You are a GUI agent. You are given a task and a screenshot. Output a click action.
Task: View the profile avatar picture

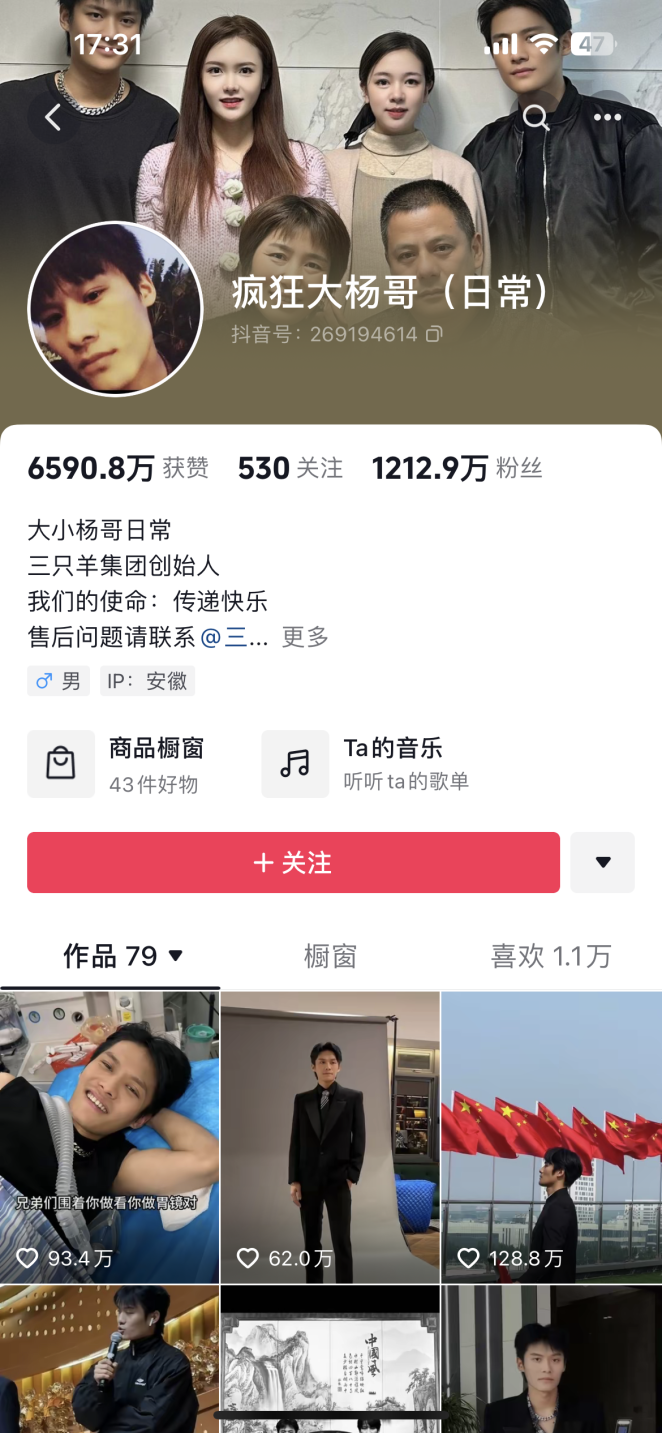point(115,309)
